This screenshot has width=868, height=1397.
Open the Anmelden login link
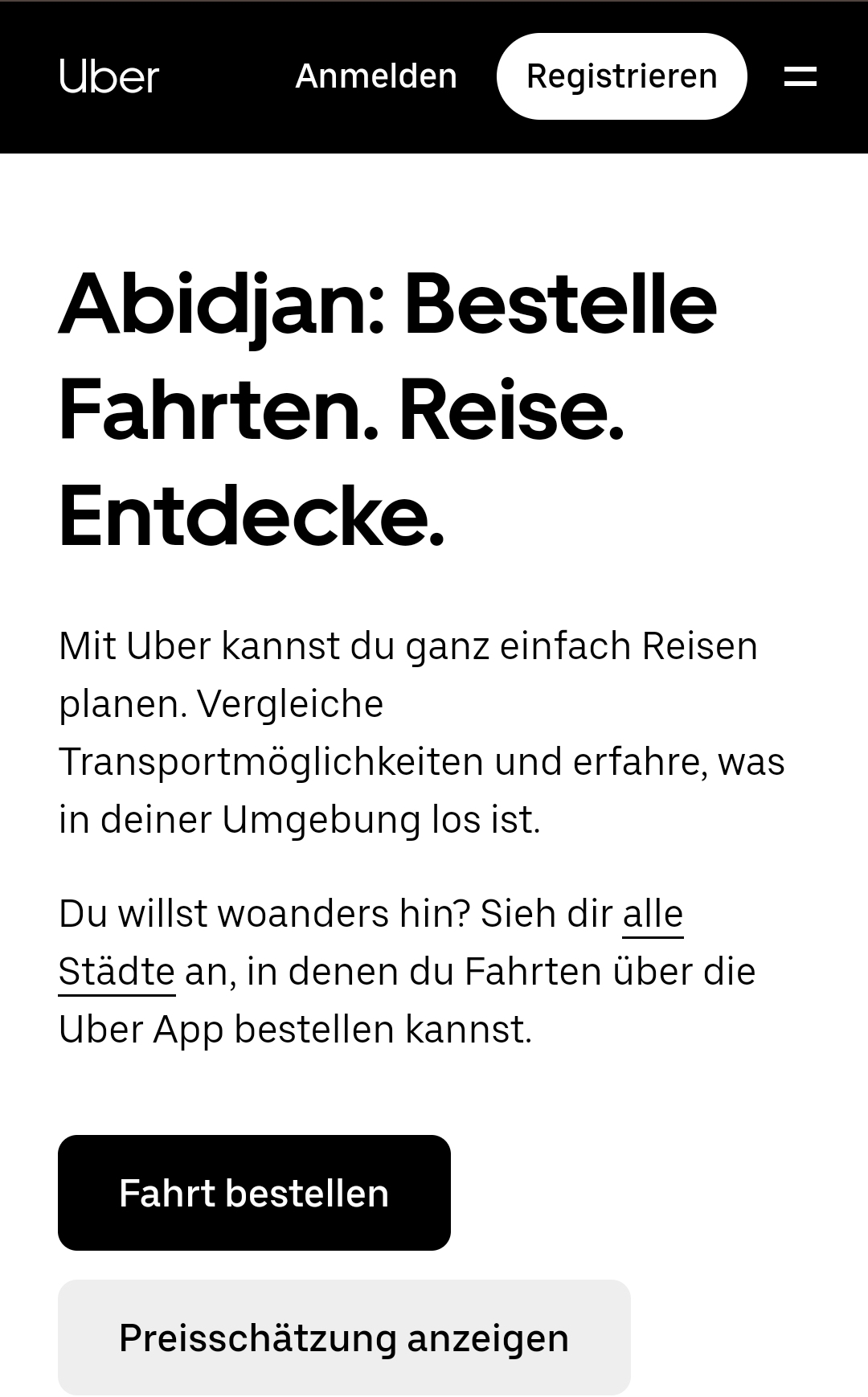pyautogui.click(x=376, y=76)
